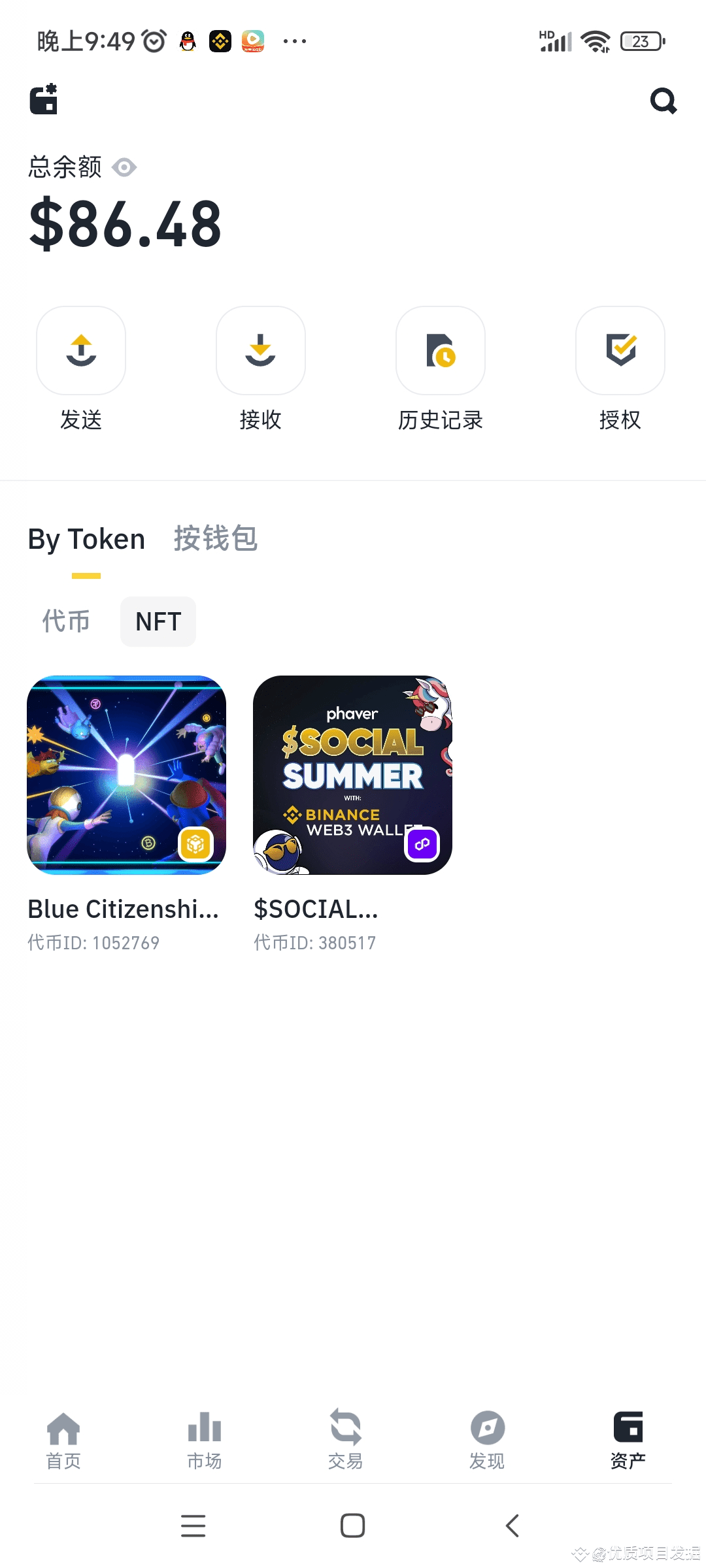Open the search magnifier
706x1568 pixels.
coord(664,101)
